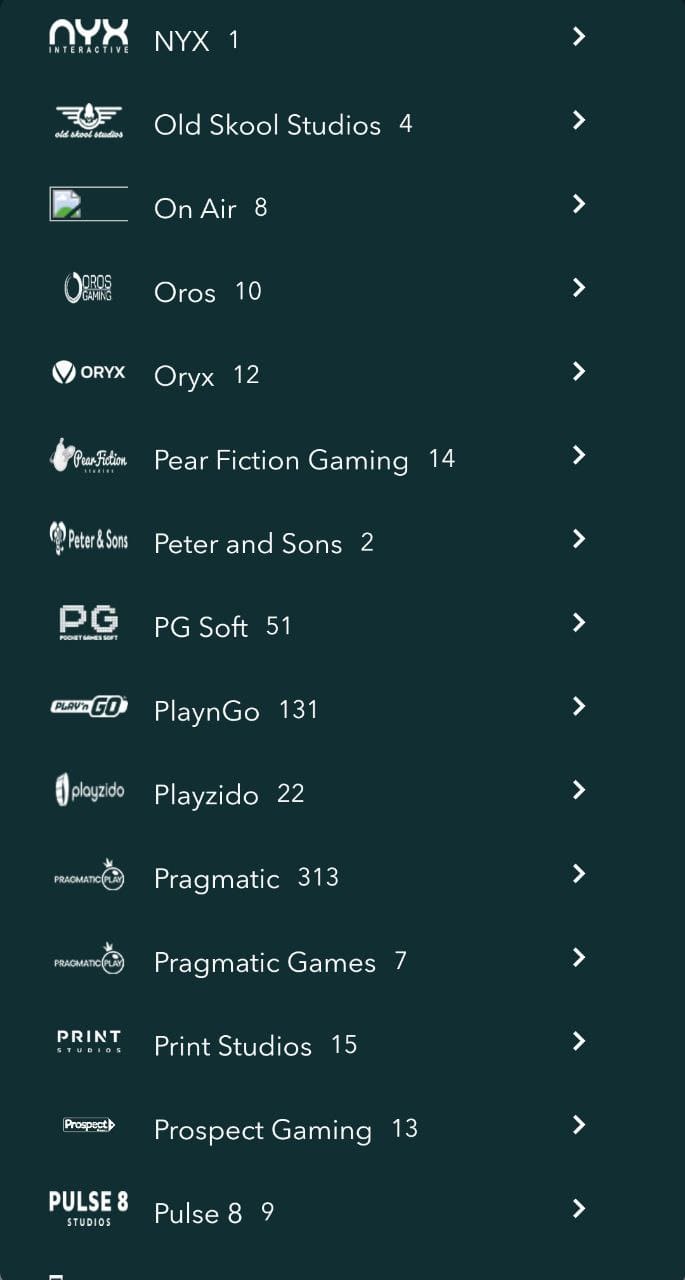The image size is (685, 1280).
Task: View PlaynGo games
Action: (x=207, y=711)
